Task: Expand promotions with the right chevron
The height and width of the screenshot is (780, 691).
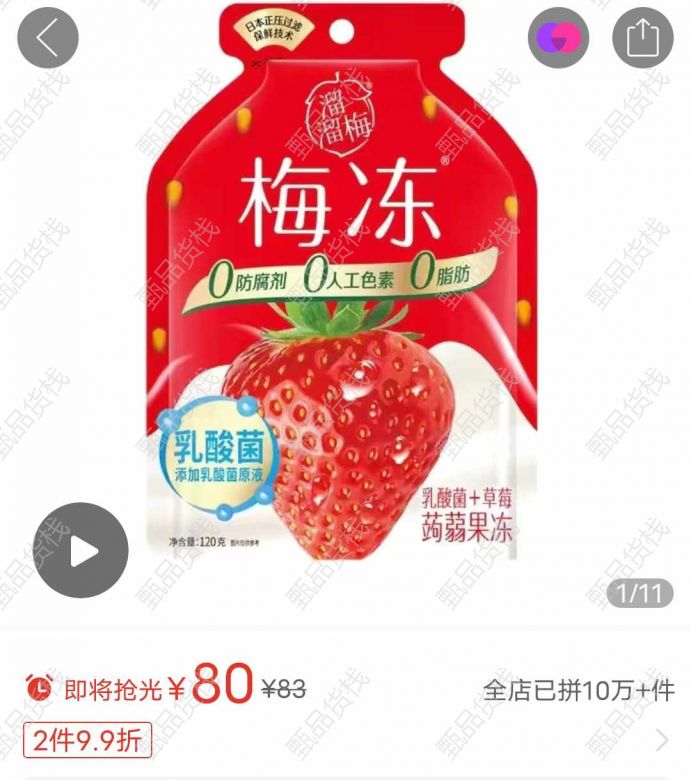Action: click(662, 740)
